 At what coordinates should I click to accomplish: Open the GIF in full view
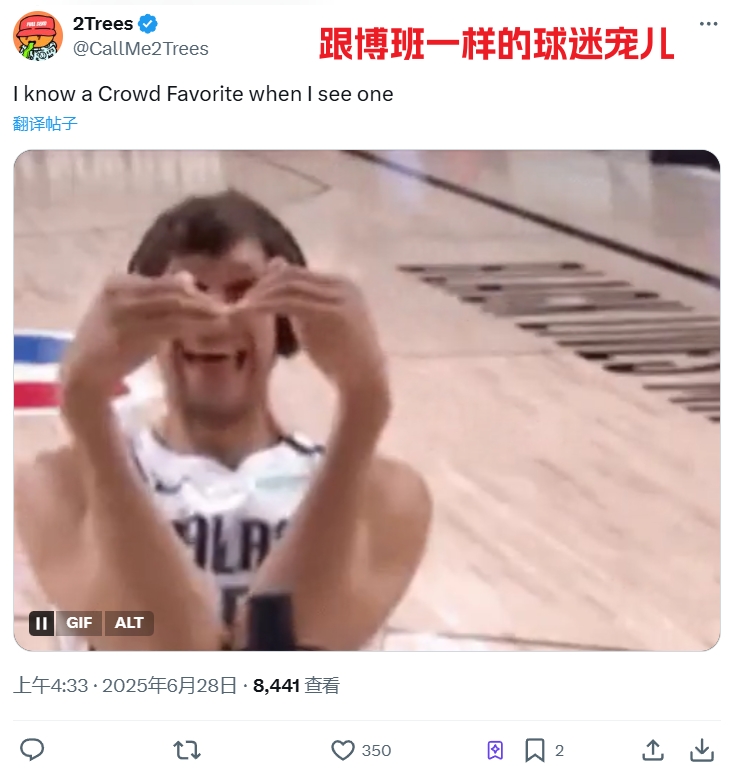pyautogui.click(x=366, y=400)
